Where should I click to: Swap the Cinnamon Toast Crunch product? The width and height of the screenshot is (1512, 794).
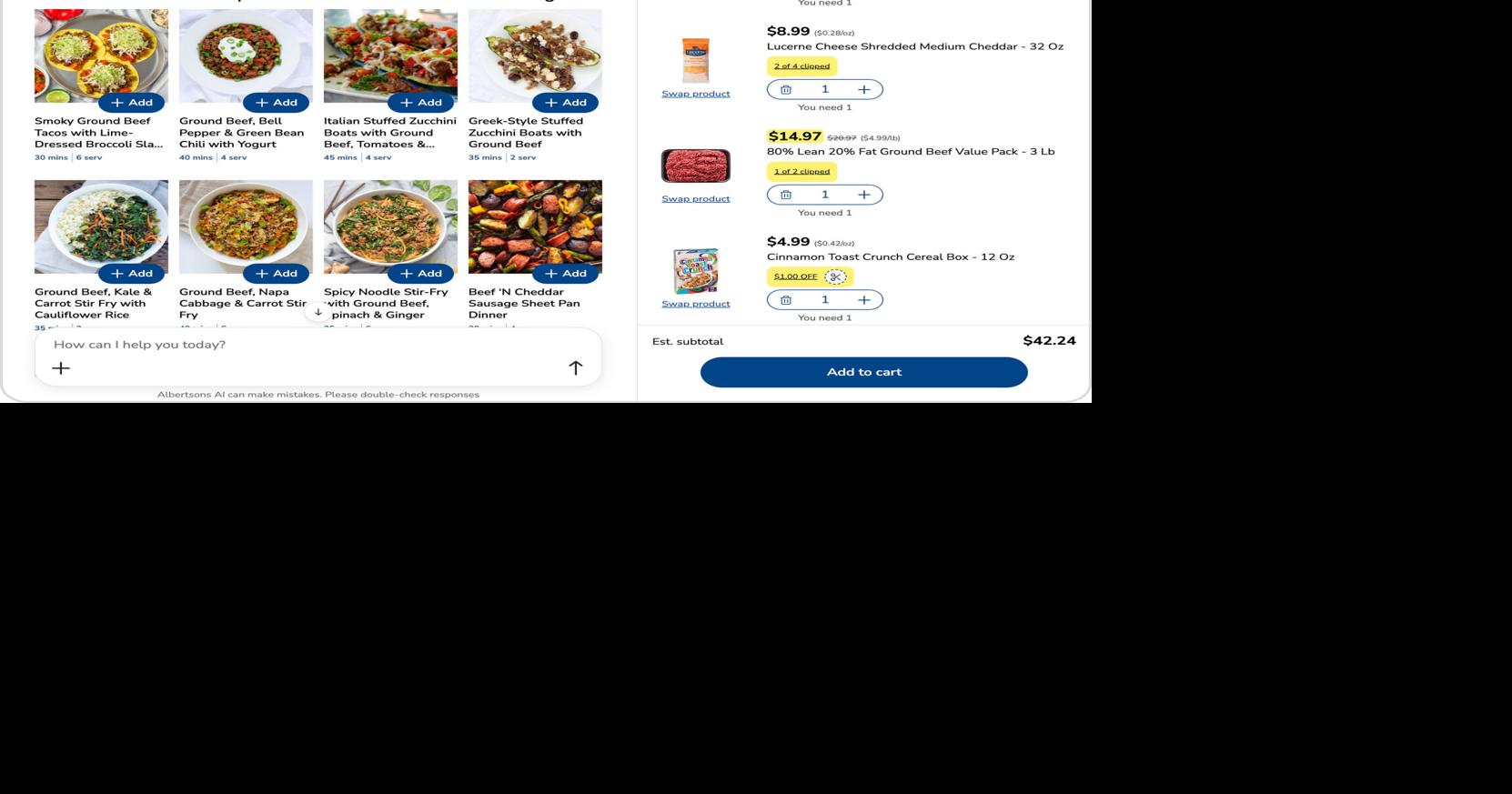695,304
